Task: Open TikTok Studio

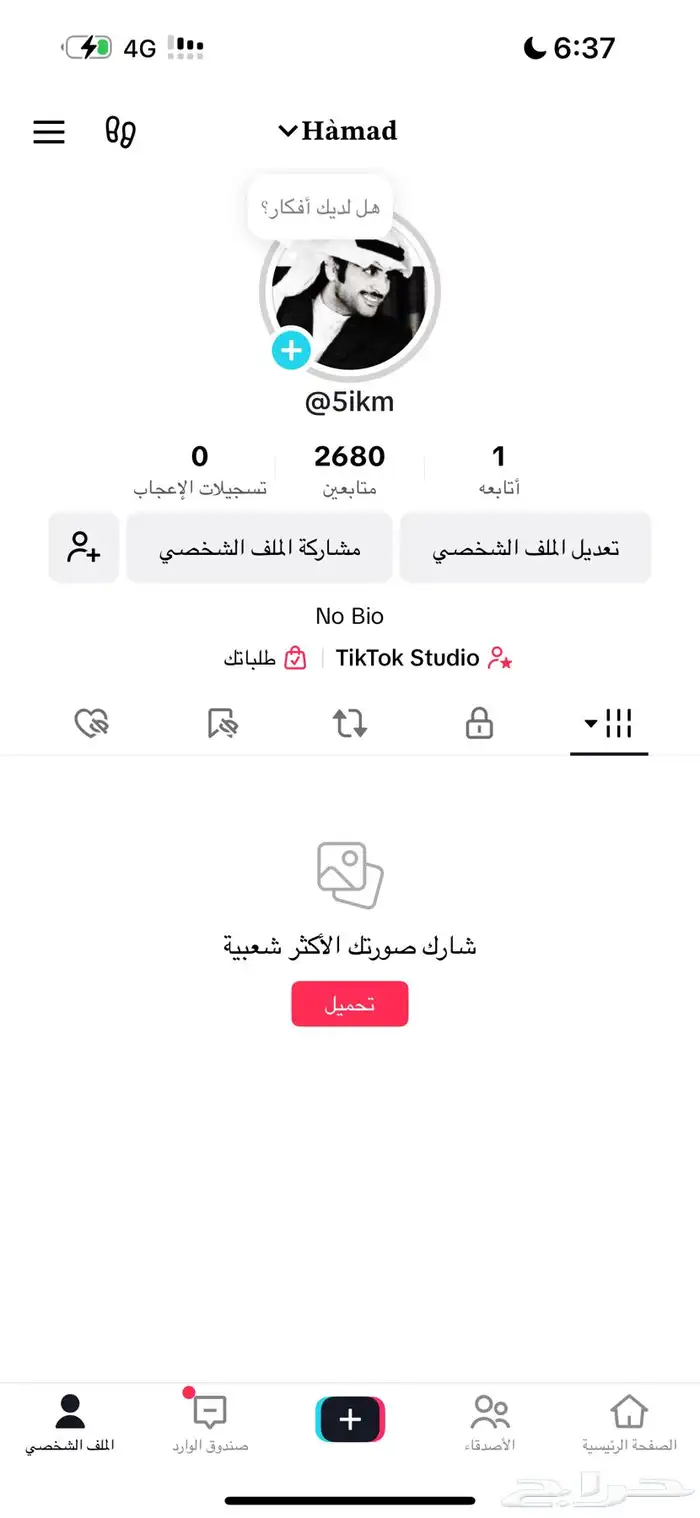Action: (x=424, y=658)
